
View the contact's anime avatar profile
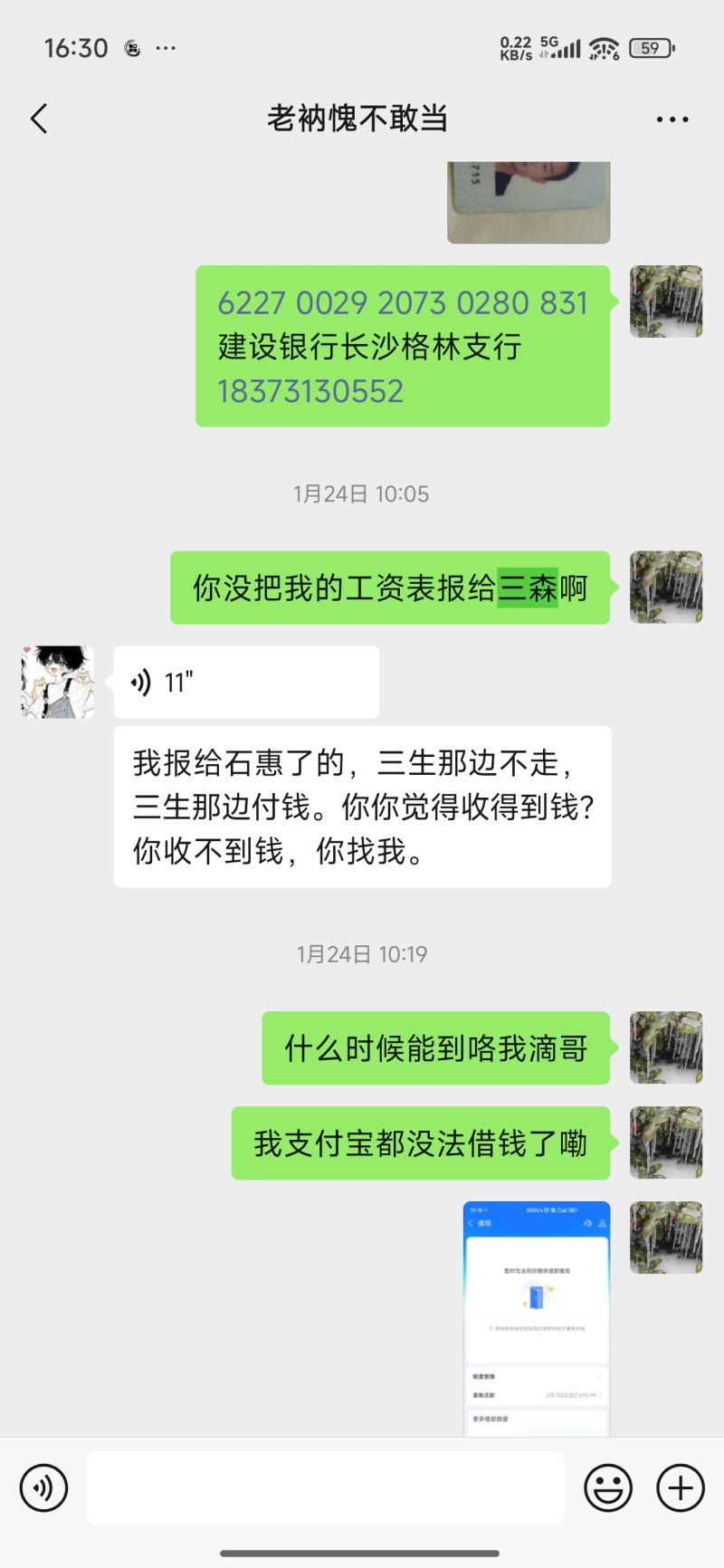(x=58, y=682)
